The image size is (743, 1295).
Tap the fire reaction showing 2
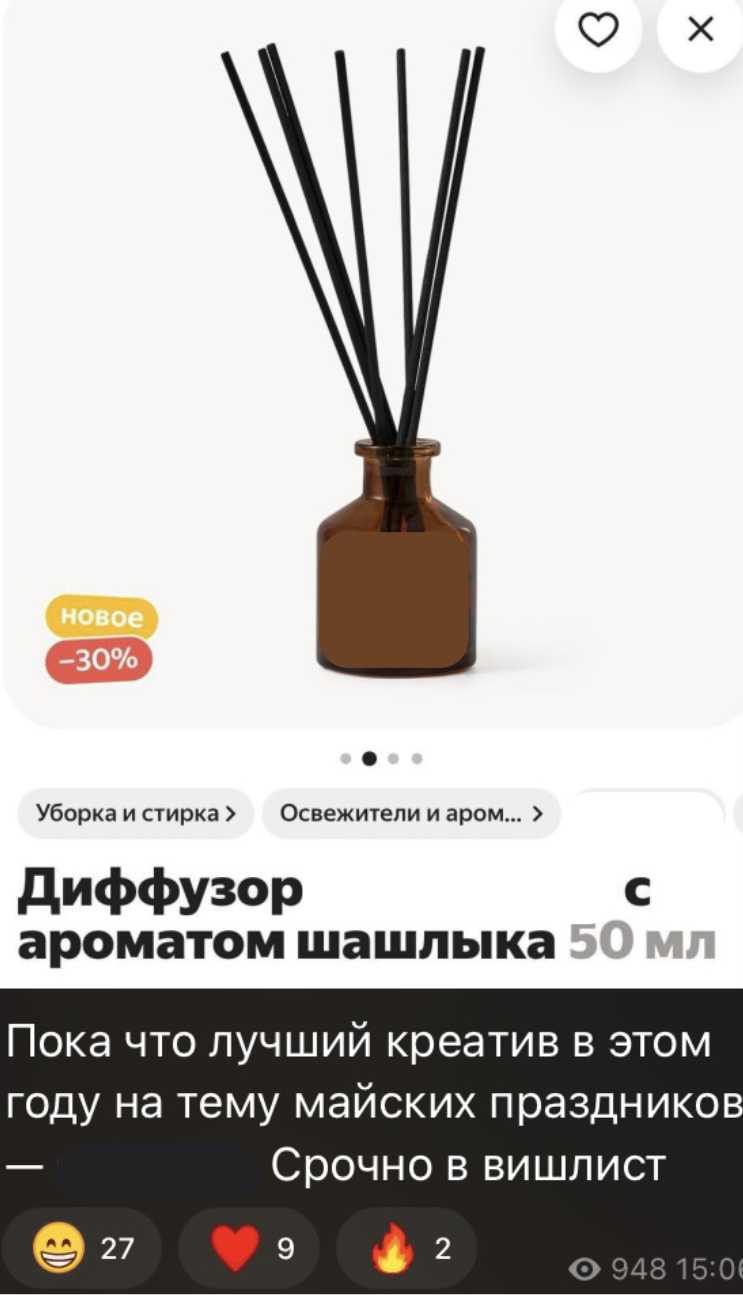(x=406, y=1248)
